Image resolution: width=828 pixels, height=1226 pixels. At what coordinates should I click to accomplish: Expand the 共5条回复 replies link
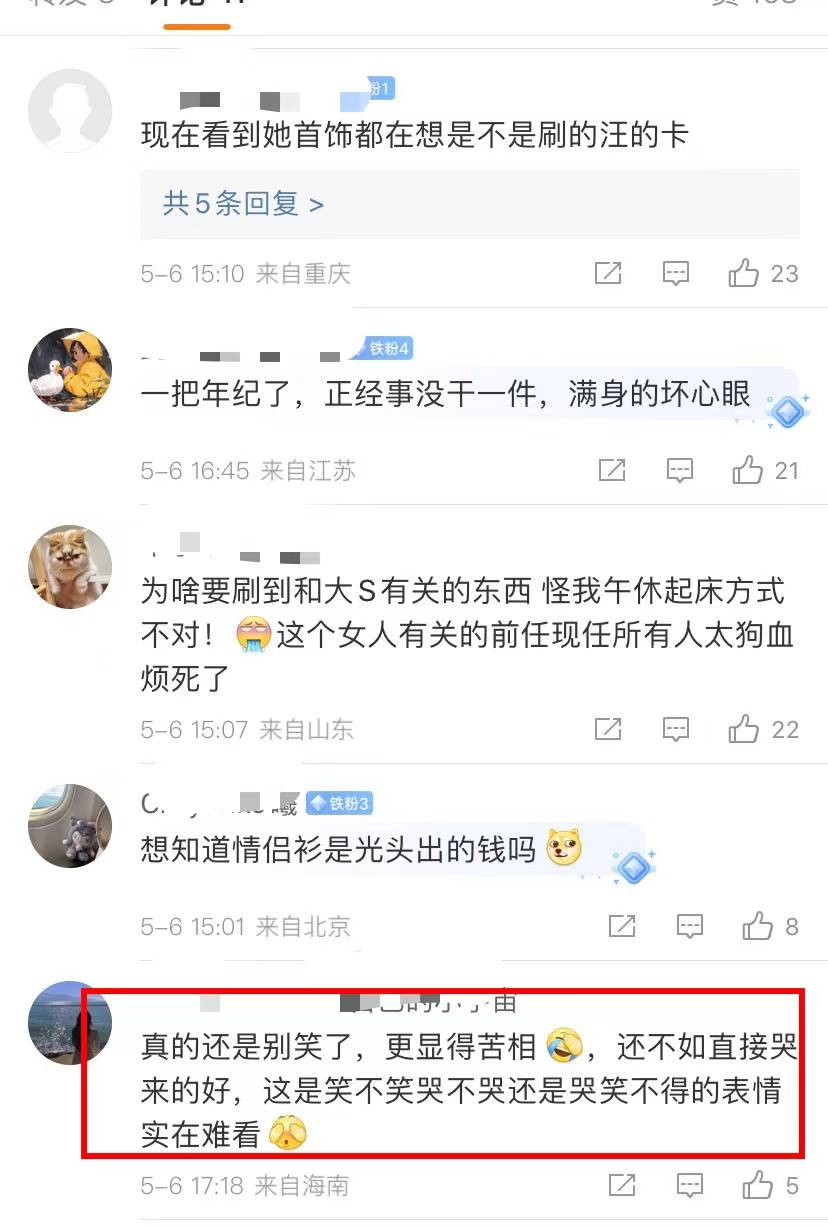[x=243, y=204]
